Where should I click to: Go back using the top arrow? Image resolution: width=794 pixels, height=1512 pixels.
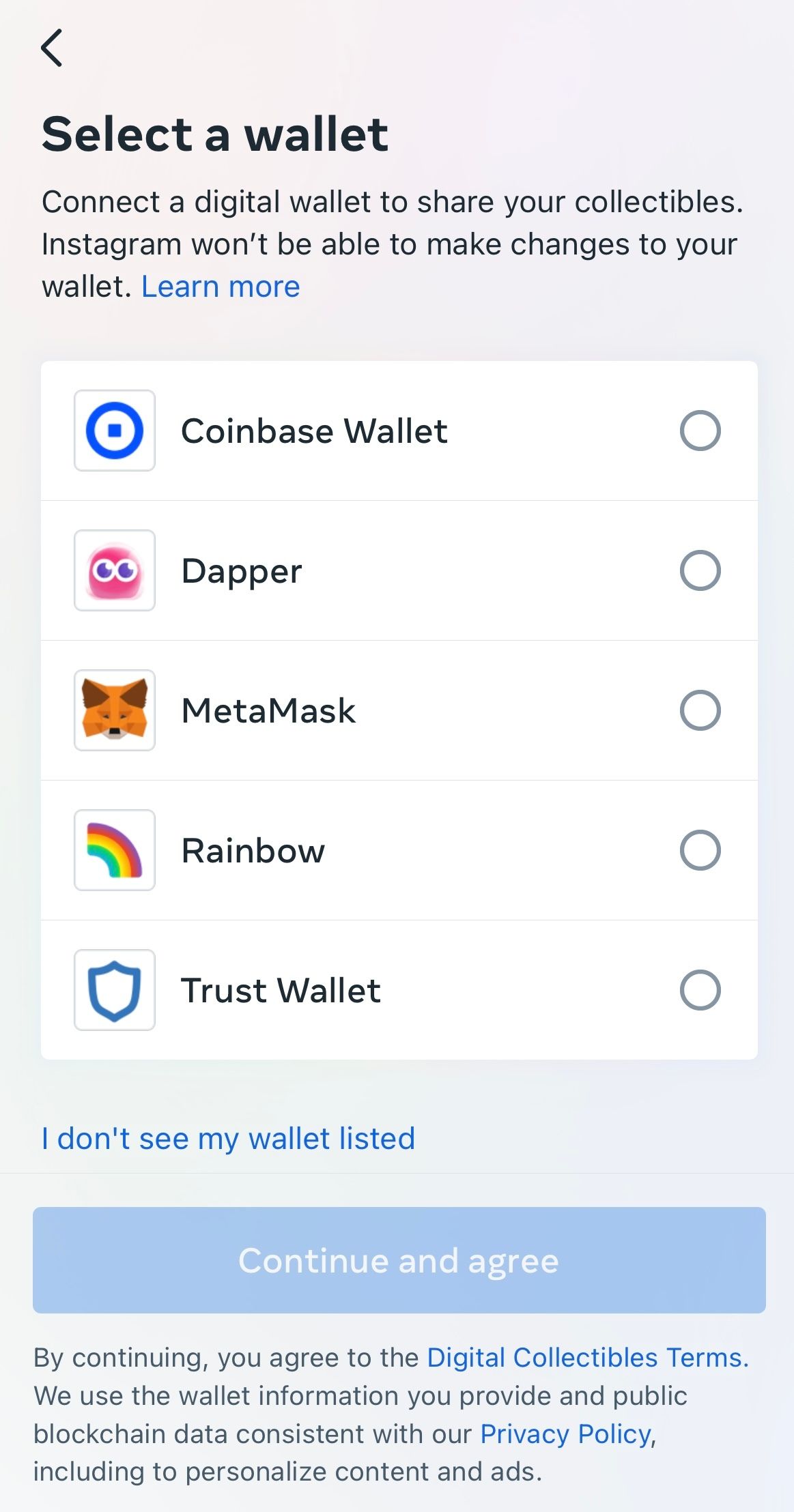pos(52,48)
